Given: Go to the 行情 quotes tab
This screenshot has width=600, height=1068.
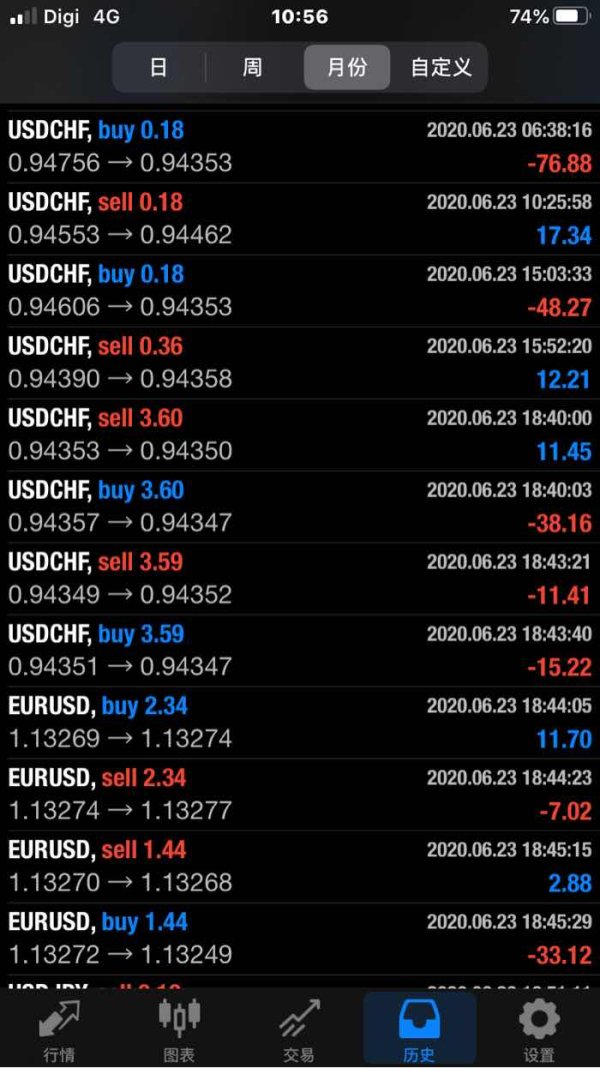Looking at the screenshot, I should tap(60, 1030).
